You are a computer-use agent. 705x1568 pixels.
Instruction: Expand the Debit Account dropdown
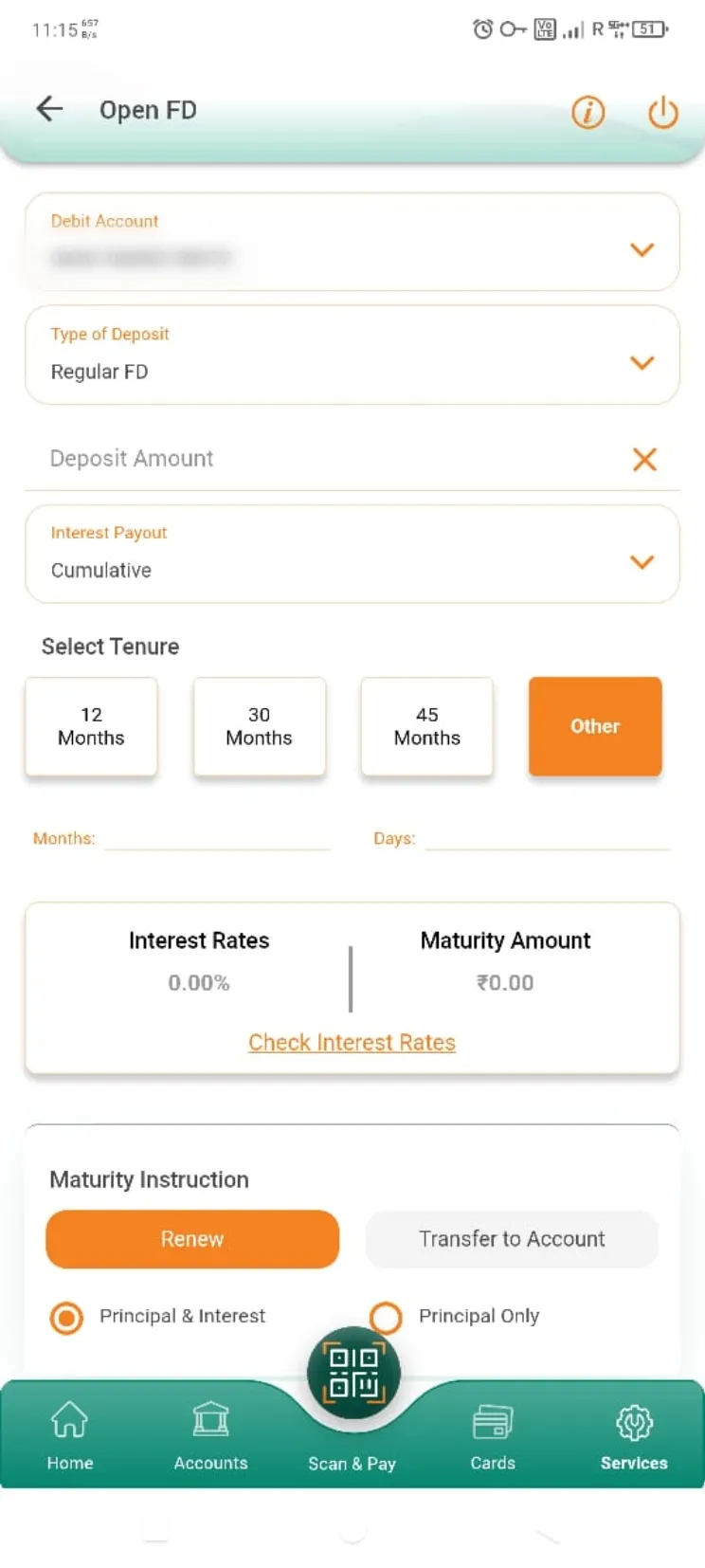pos(642,250)
